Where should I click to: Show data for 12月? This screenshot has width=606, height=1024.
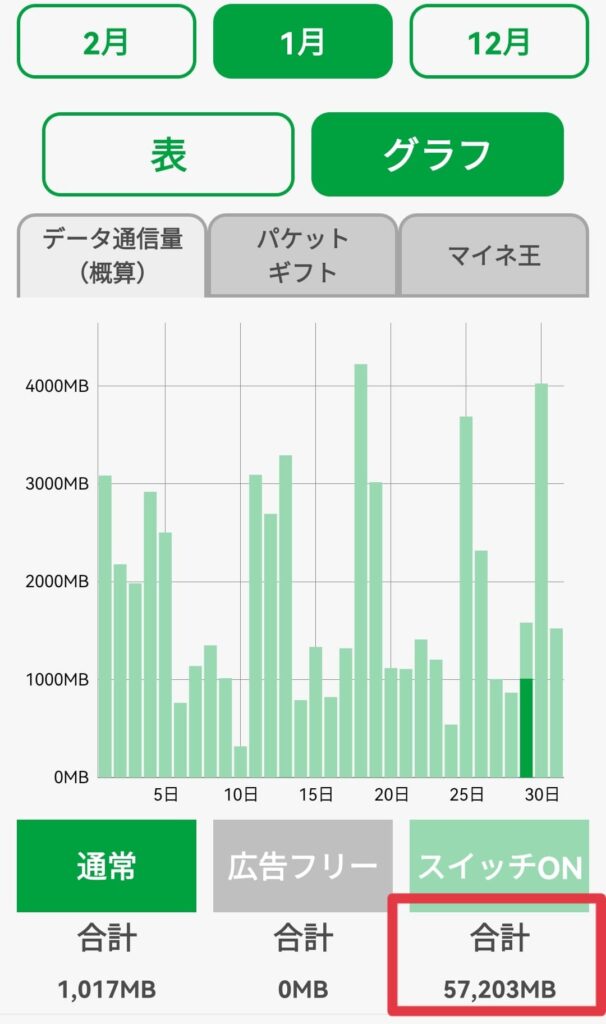498,41
